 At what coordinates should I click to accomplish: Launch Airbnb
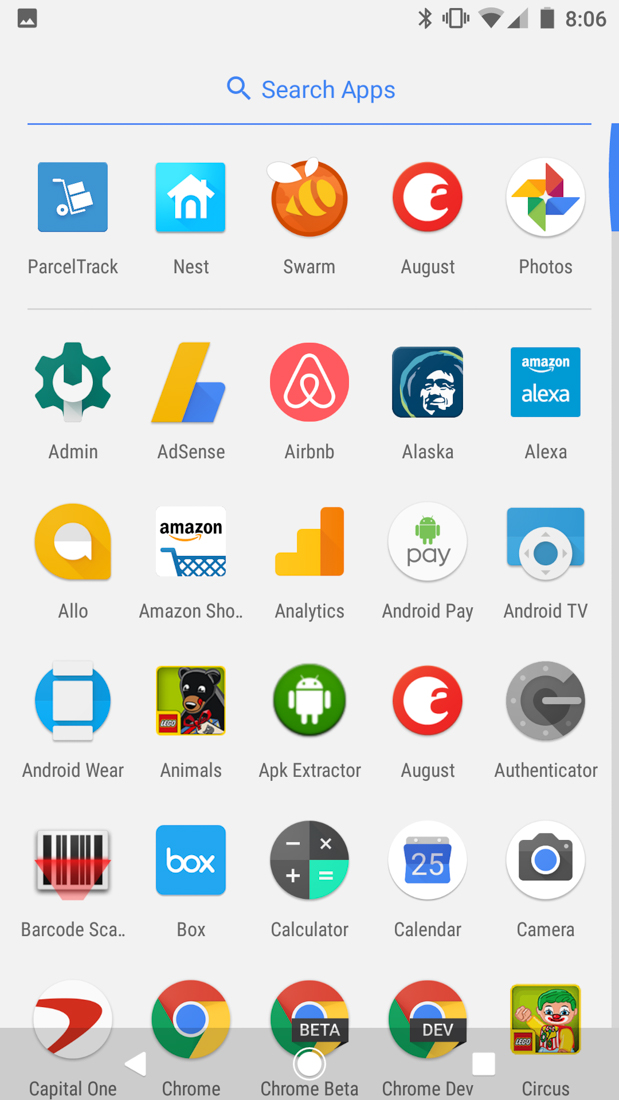tap(309, 382)
